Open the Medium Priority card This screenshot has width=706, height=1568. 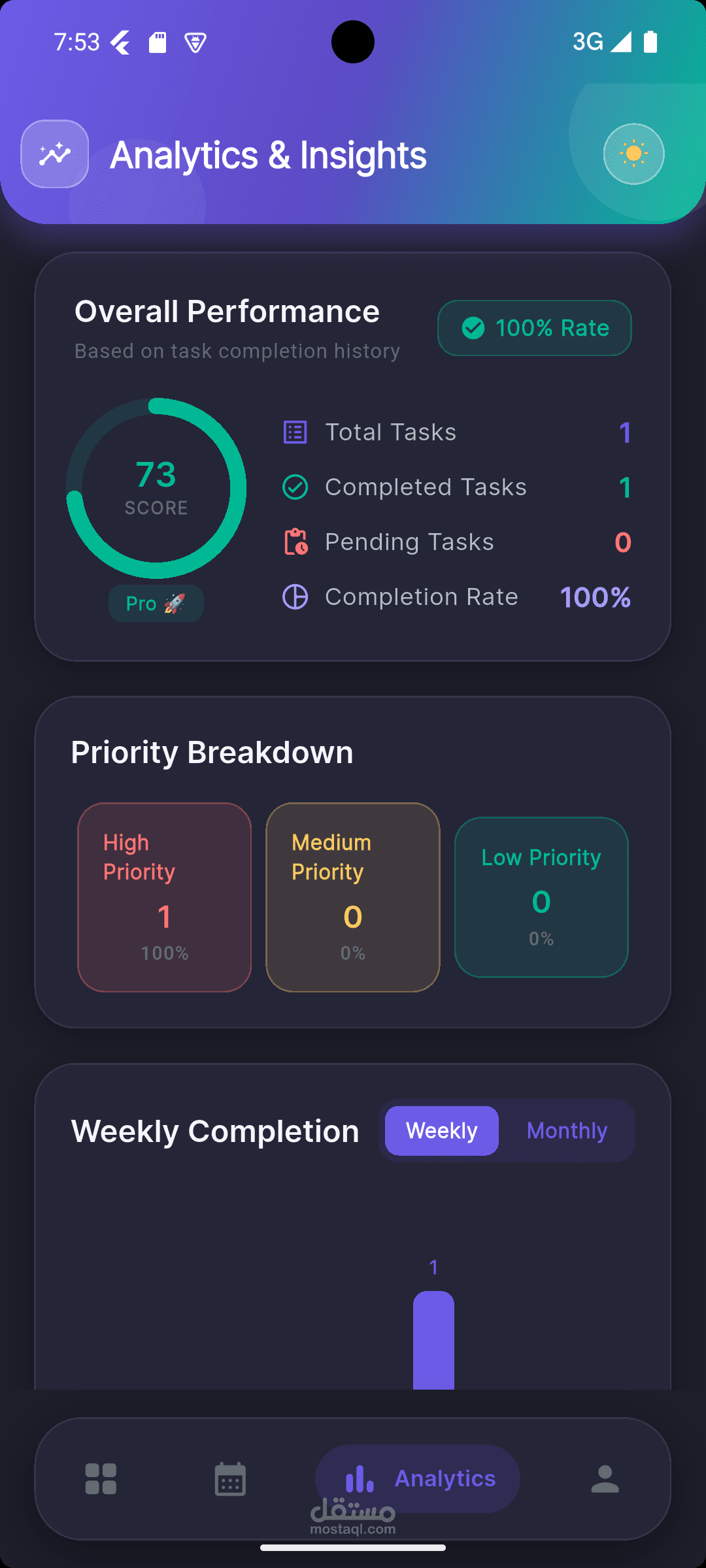(x=353, y=897)
